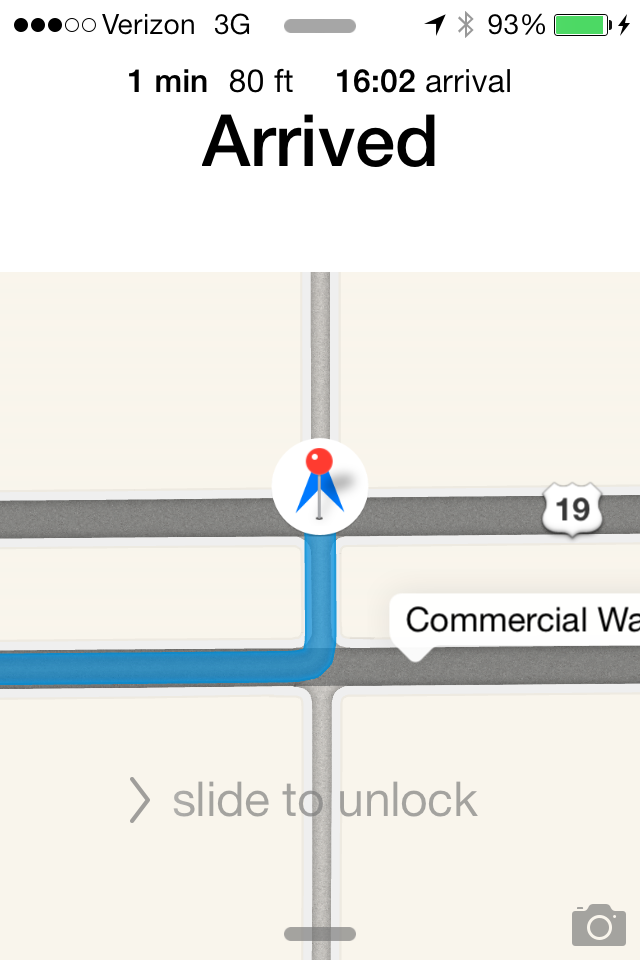This screenshot has width=640, height=960.
Task: Tap the destination pin marker on the map
Action: 320,486
